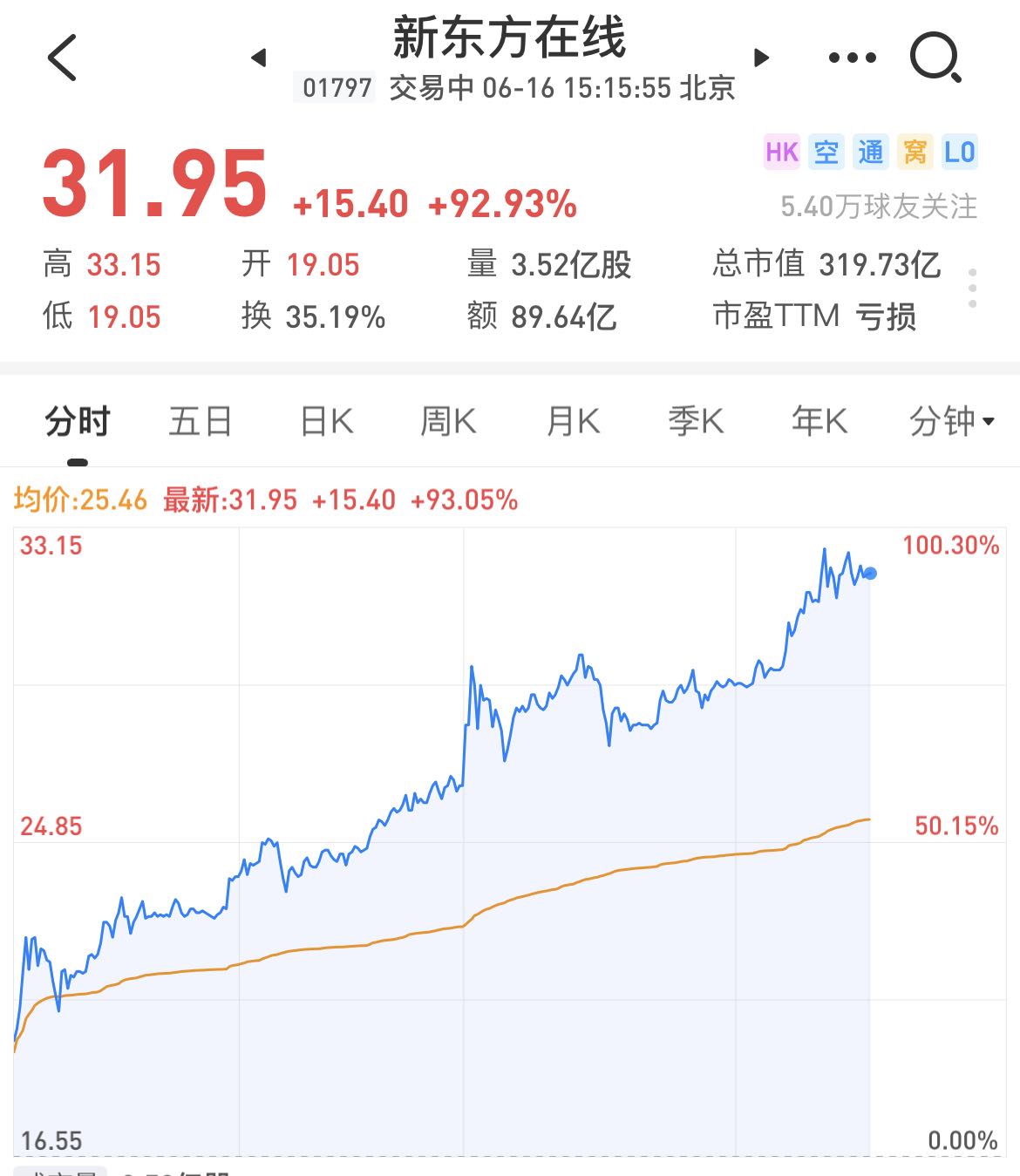Viewport: 1020px width, 1176px height.
Task: View the 周K chart
Action: tap(448, 422)
